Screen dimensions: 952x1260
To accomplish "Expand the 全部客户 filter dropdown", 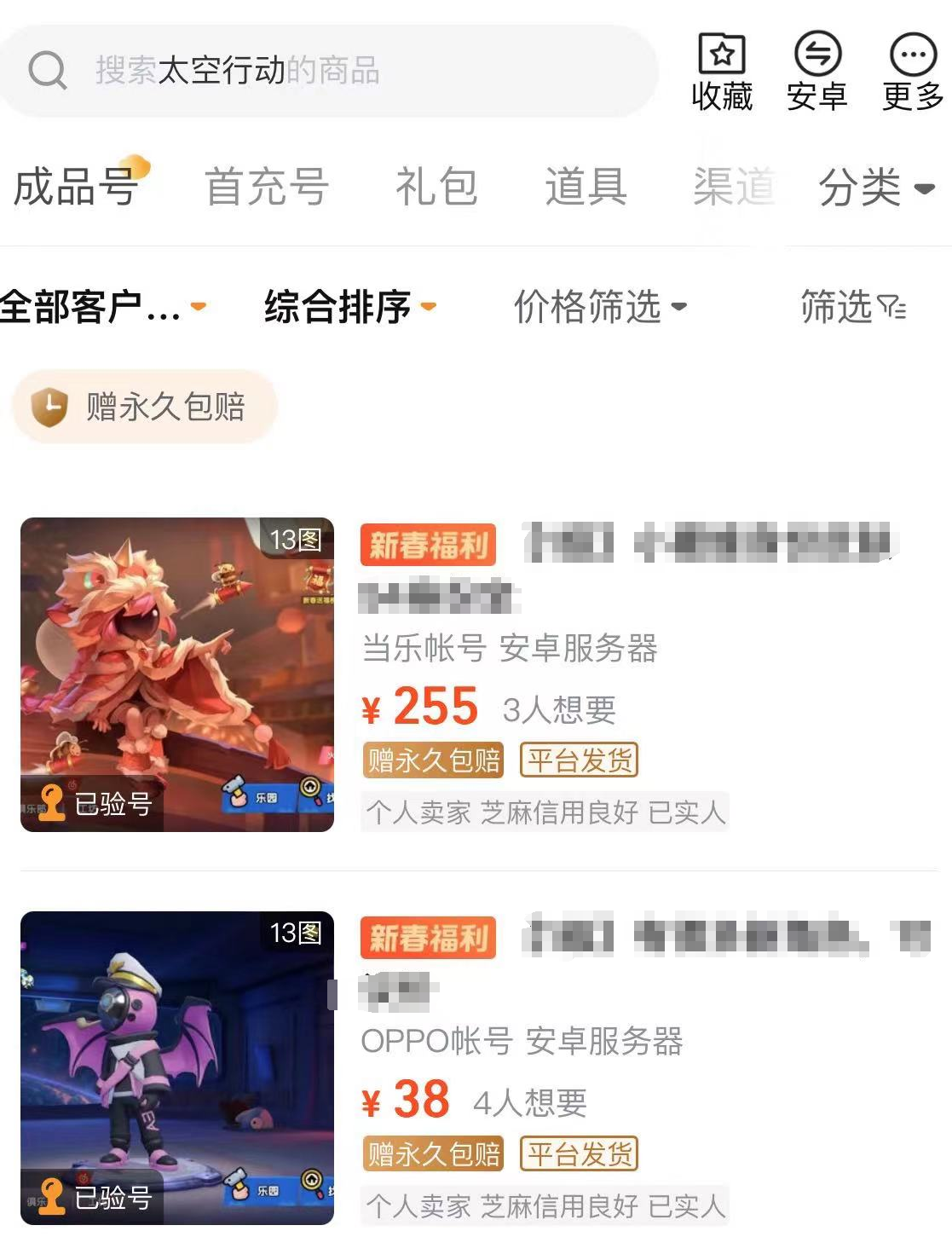I will point(102,307).
